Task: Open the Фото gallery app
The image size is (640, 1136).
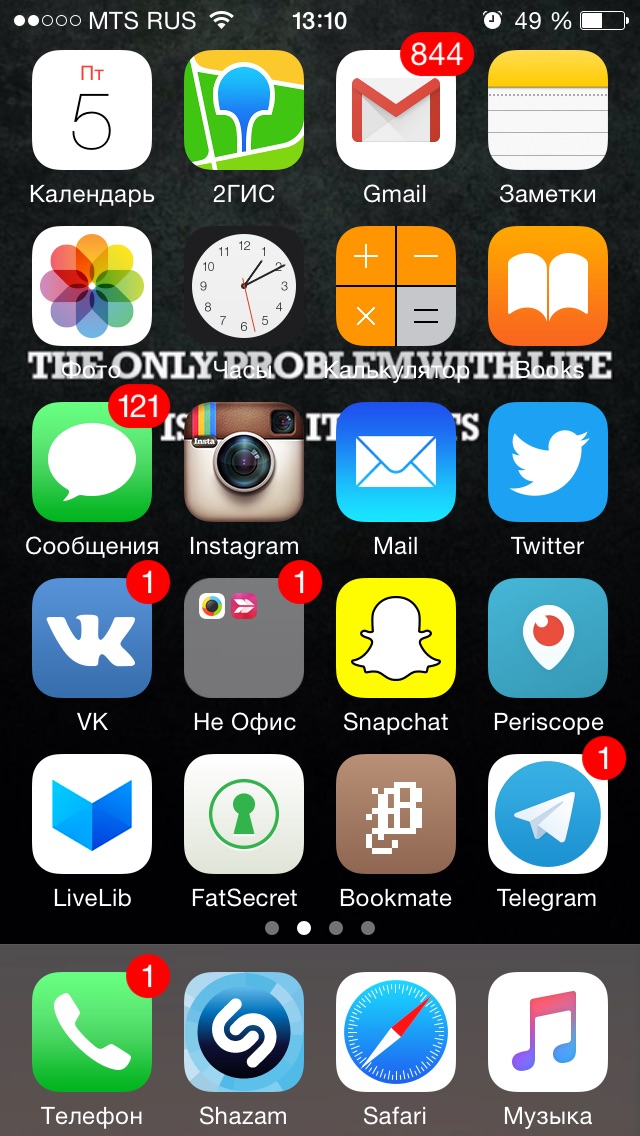Action: coord(92,285)
